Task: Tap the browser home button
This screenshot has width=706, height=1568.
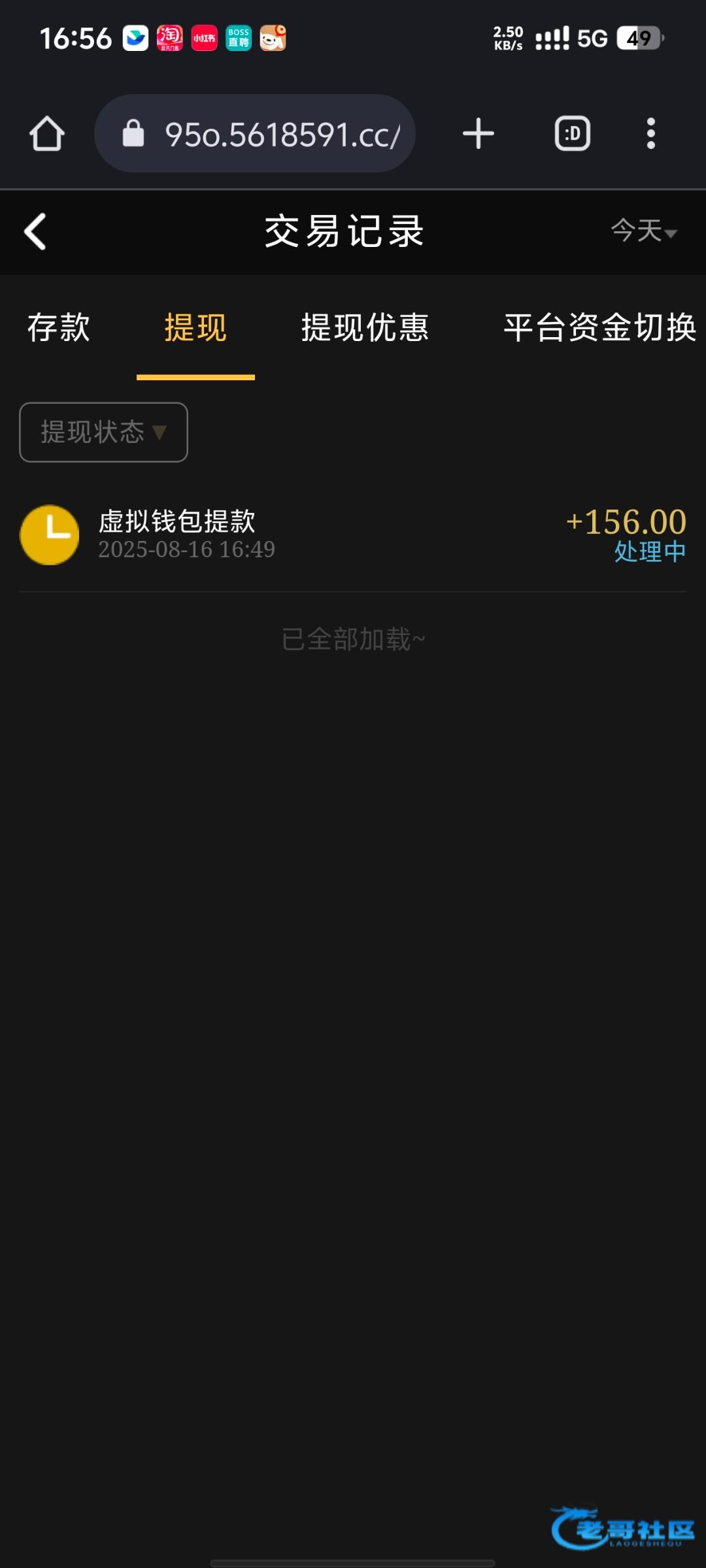Action: pyautogui.click(x=47, y=134)
